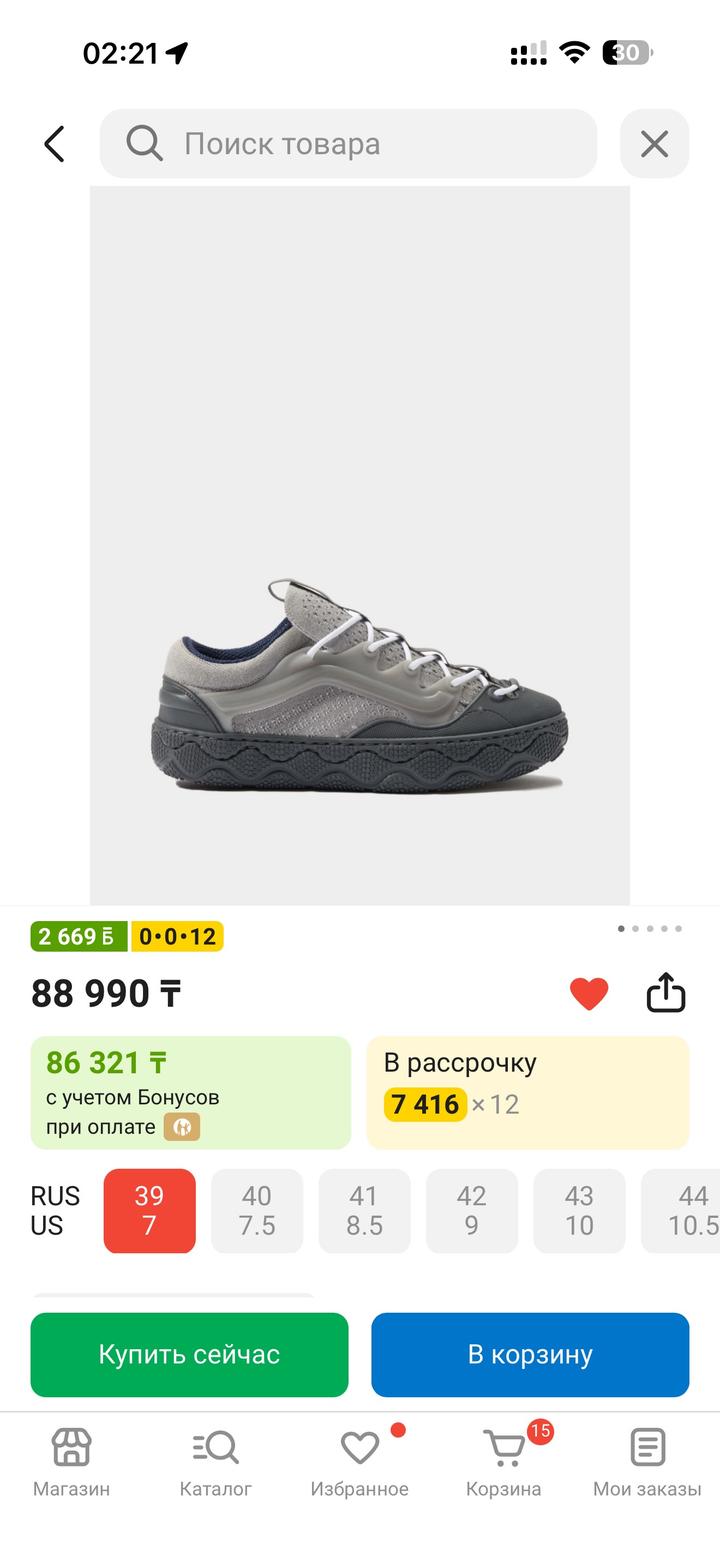Tap the Поиск товара search field

[348, 144]
